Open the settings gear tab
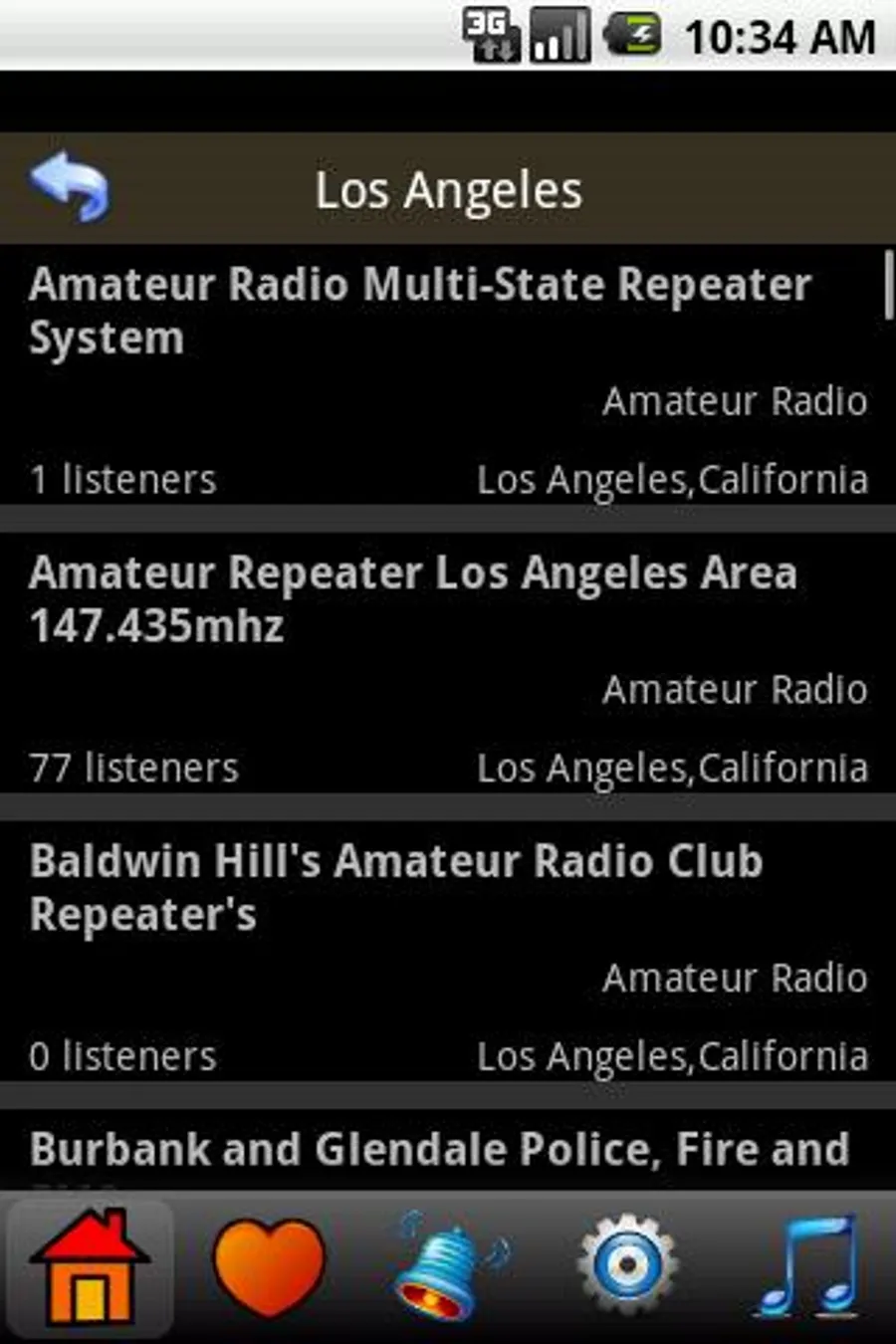Screen dimensions: 896x1344 [628, 1267]
